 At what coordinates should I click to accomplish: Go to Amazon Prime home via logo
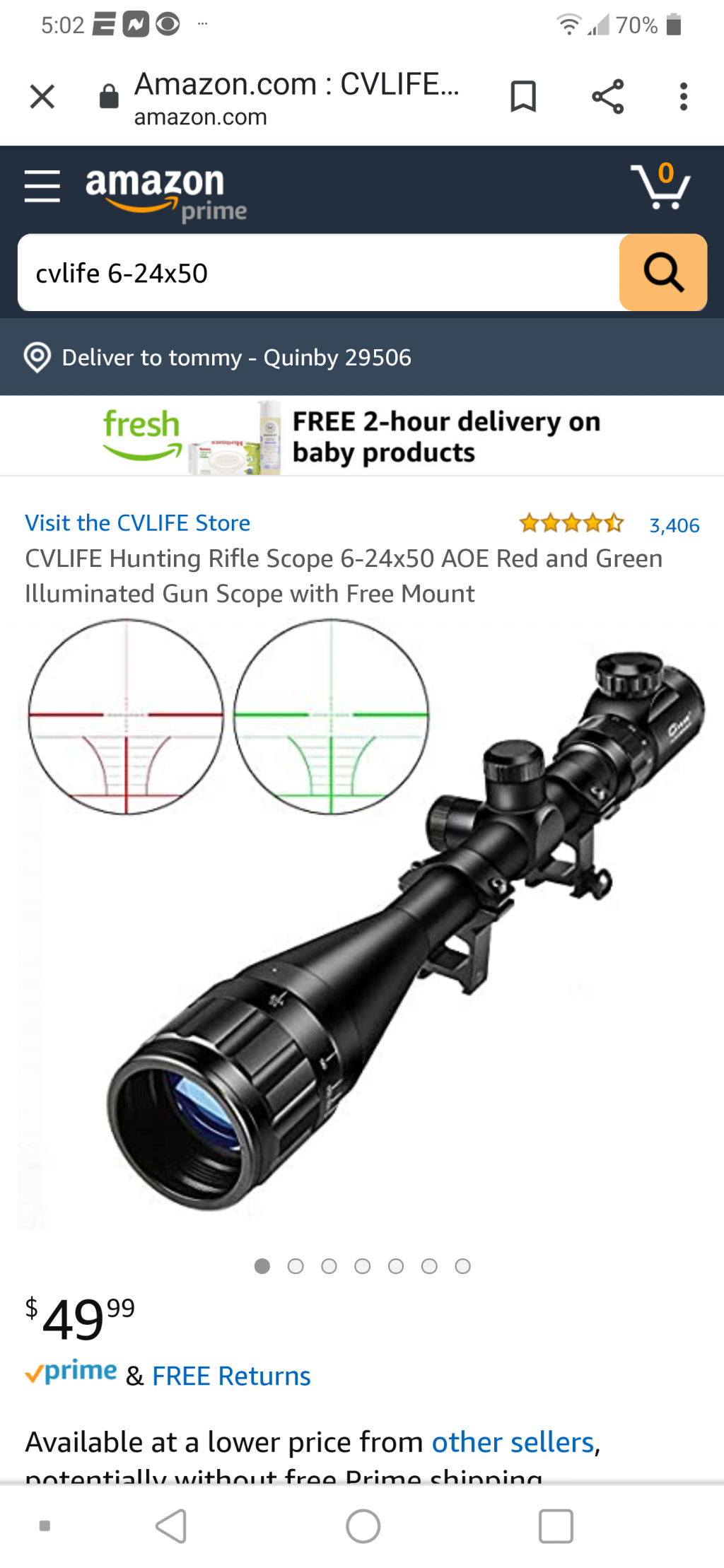(x=165, y=192)
